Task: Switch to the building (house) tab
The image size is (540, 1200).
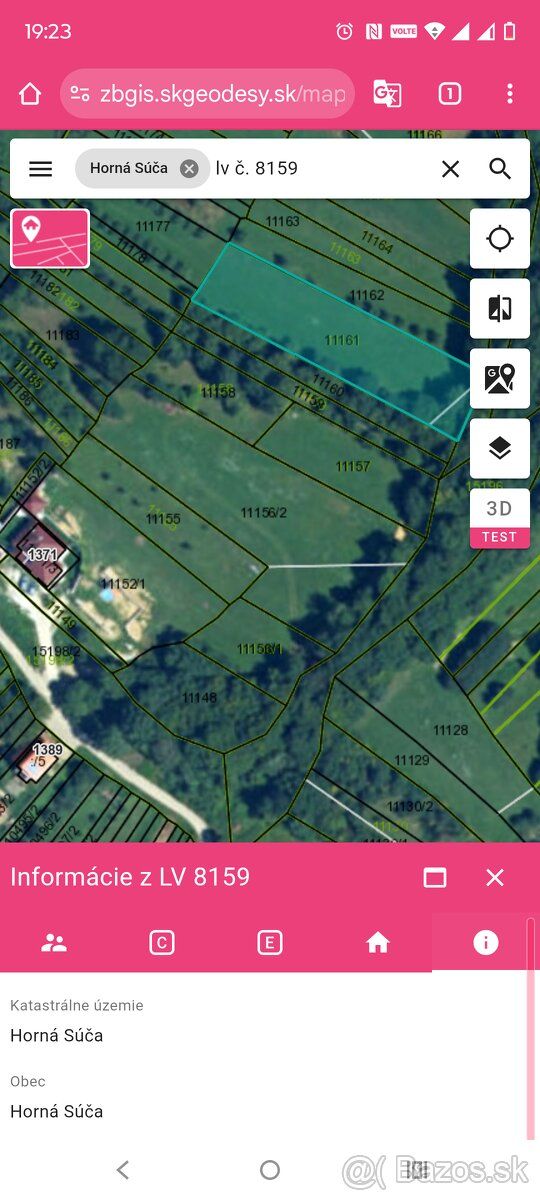Action: tap(378, 942)
